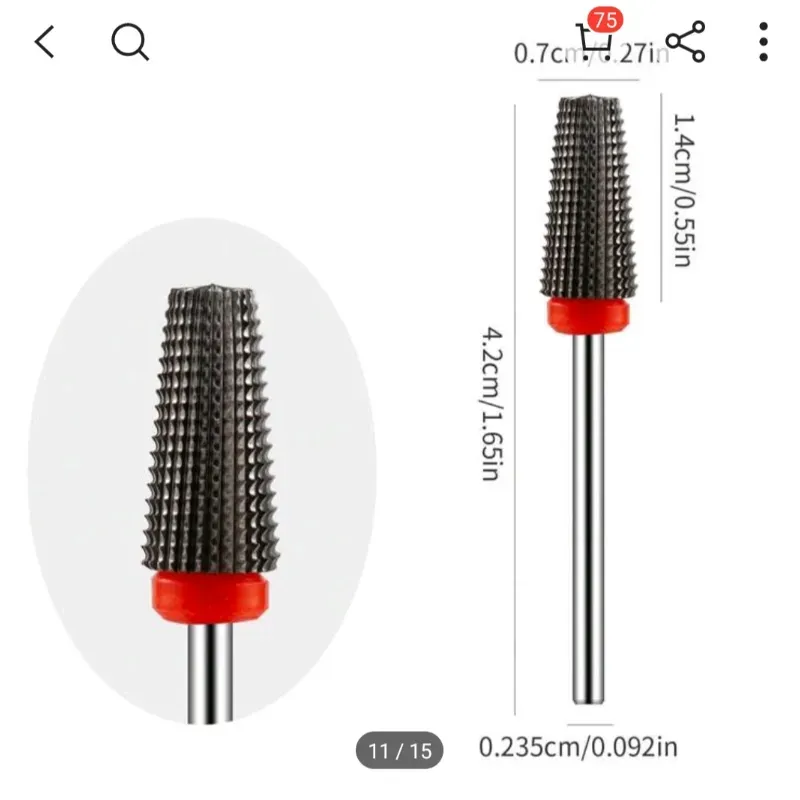Share this product

(x=686, y=42)
